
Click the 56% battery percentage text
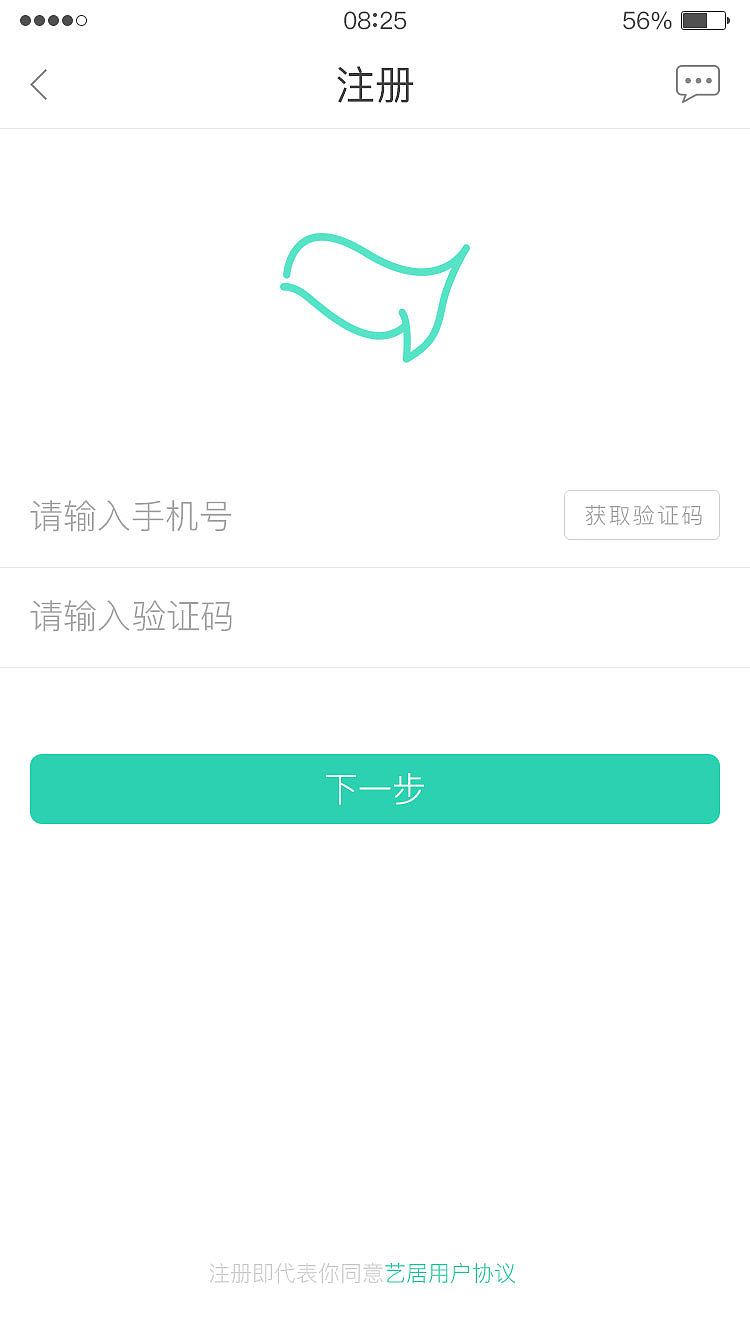(x=645, y=19)
